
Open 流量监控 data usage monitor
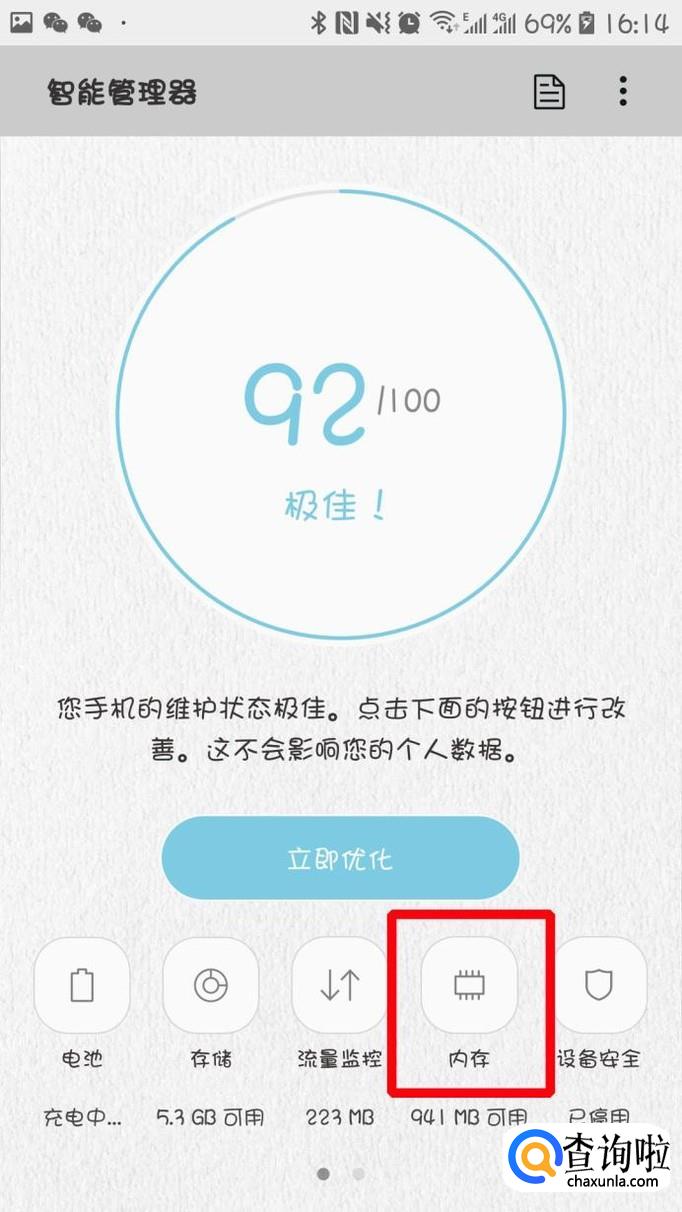point(340,986)
